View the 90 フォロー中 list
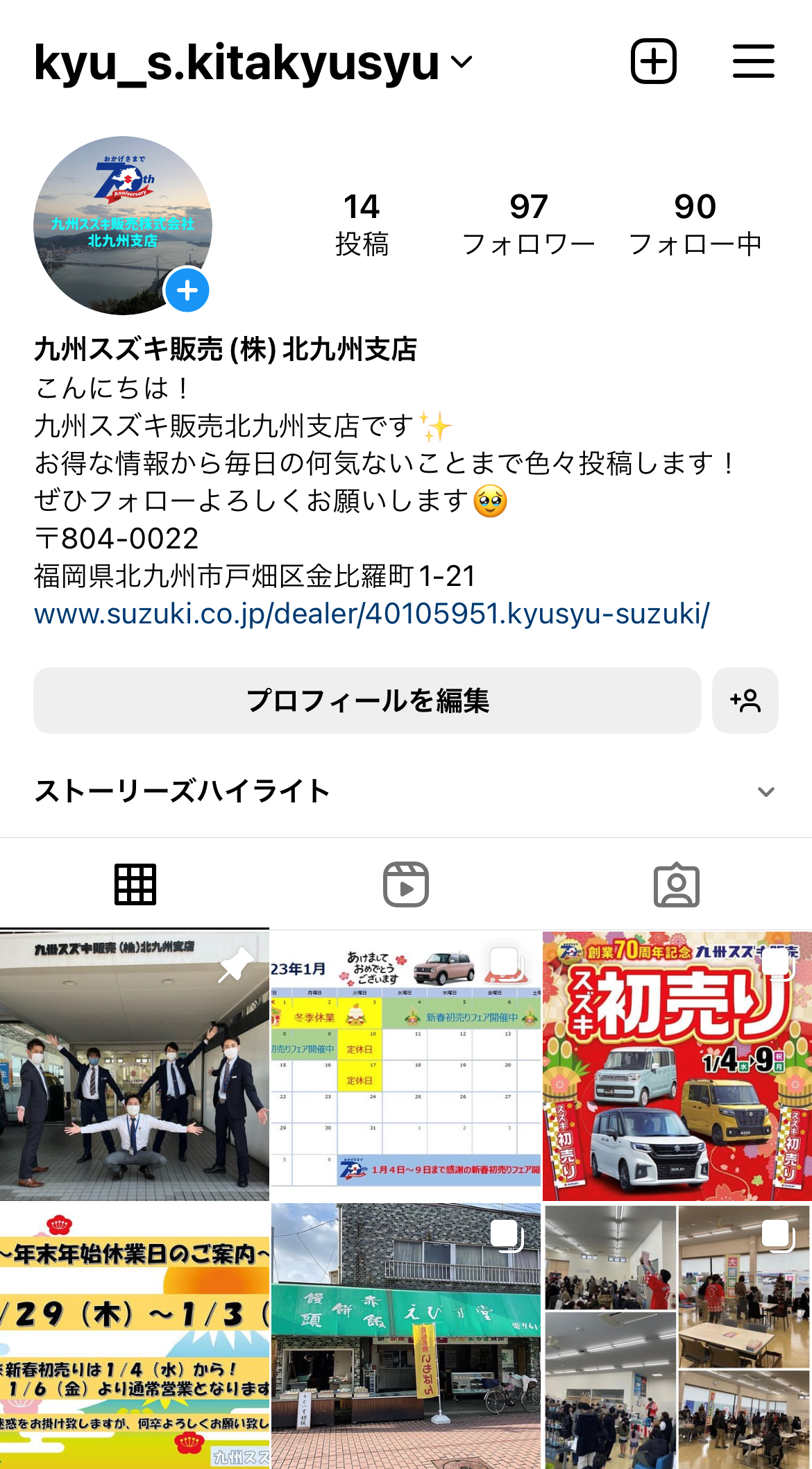The height and width of the screenshot is (1469, 812). click(x=695, y=224)
